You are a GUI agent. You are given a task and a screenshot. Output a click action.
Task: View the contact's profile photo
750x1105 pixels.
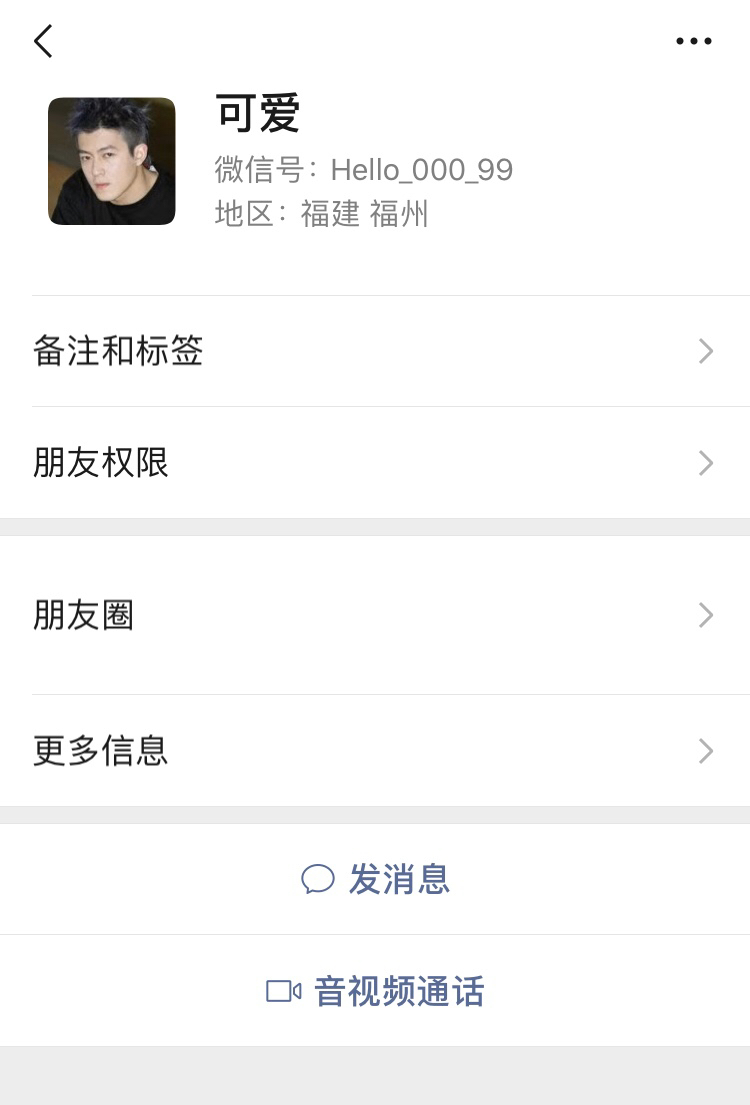(x=112, y=161)
